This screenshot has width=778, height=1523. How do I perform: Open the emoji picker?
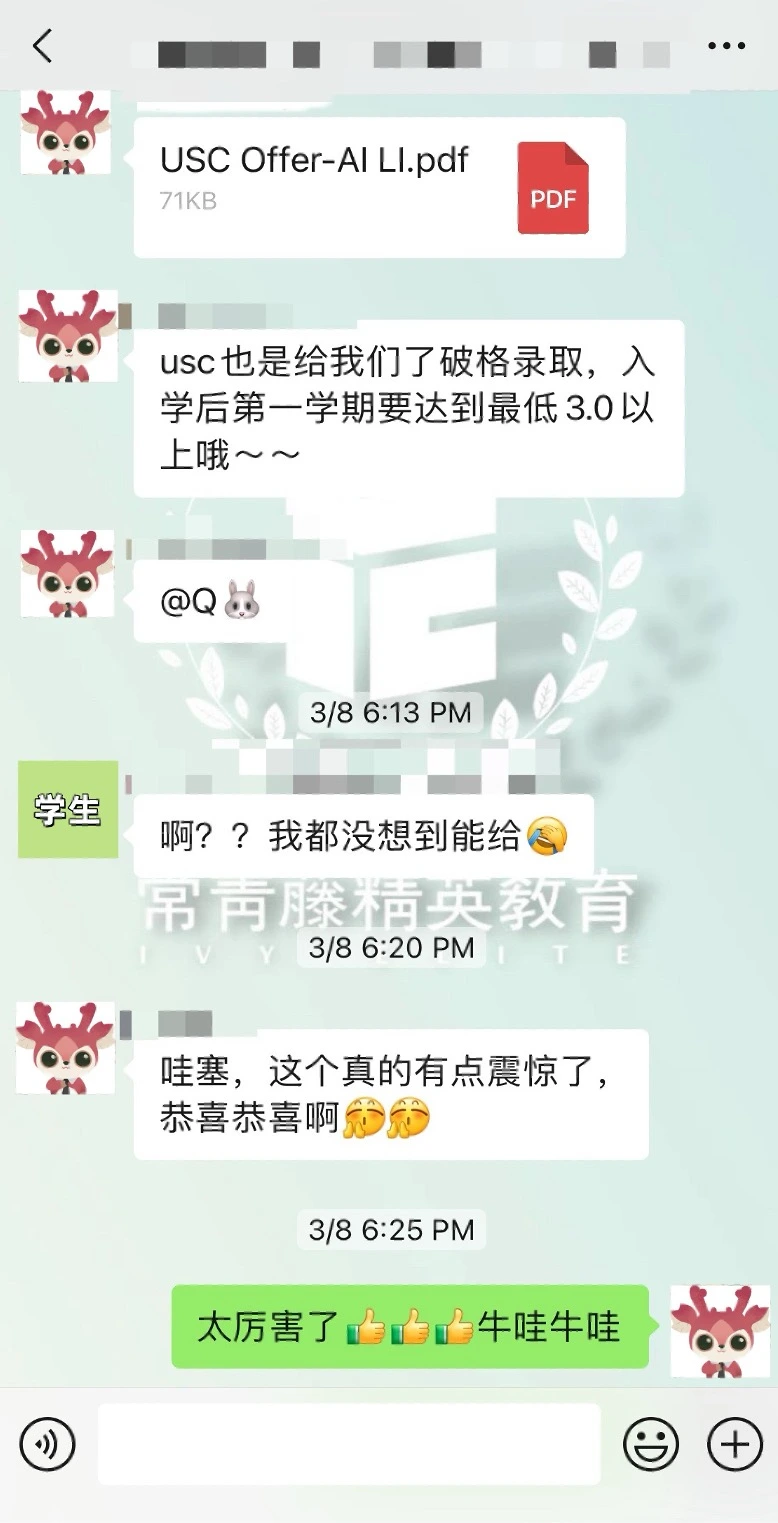(x=650, y=1444)
